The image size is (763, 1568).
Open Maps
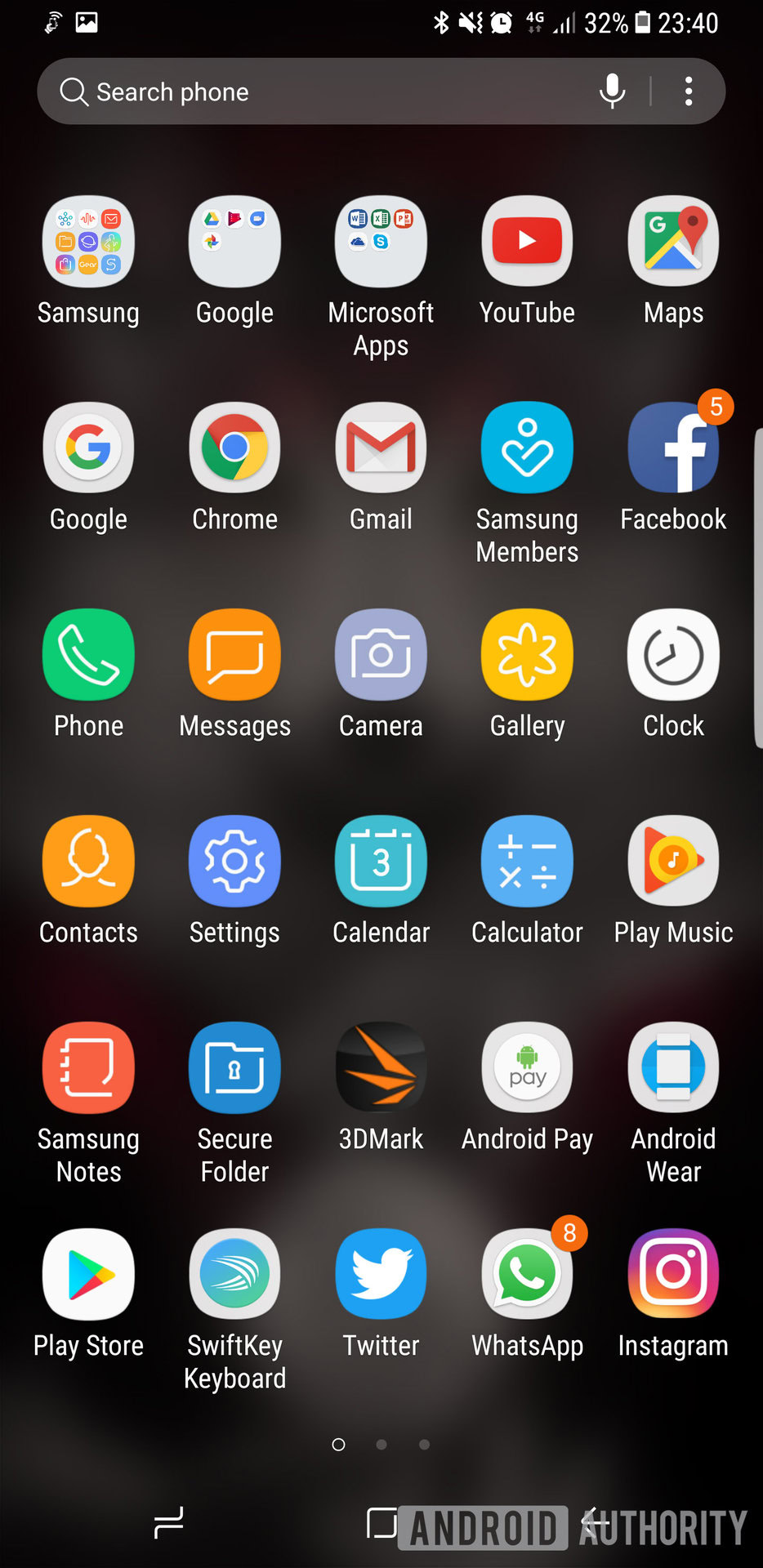click(673, 243)
